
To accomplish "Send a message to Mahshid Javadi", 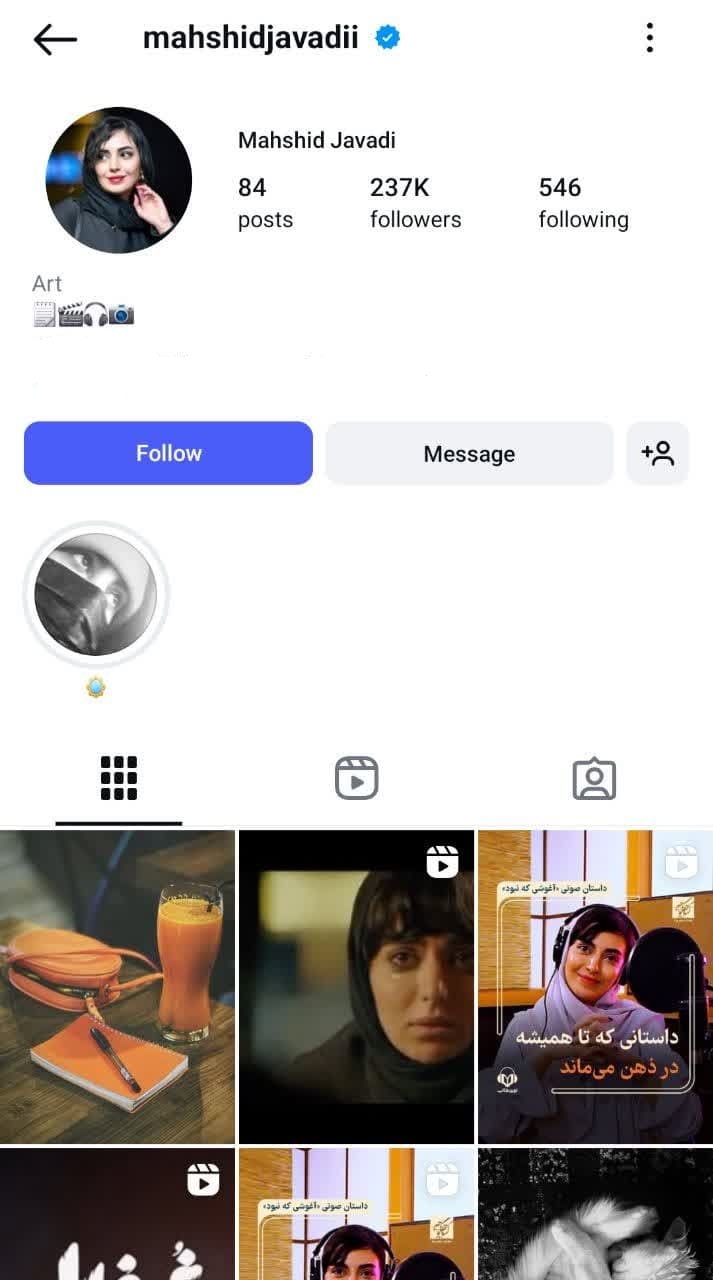I will pos(469,454).
